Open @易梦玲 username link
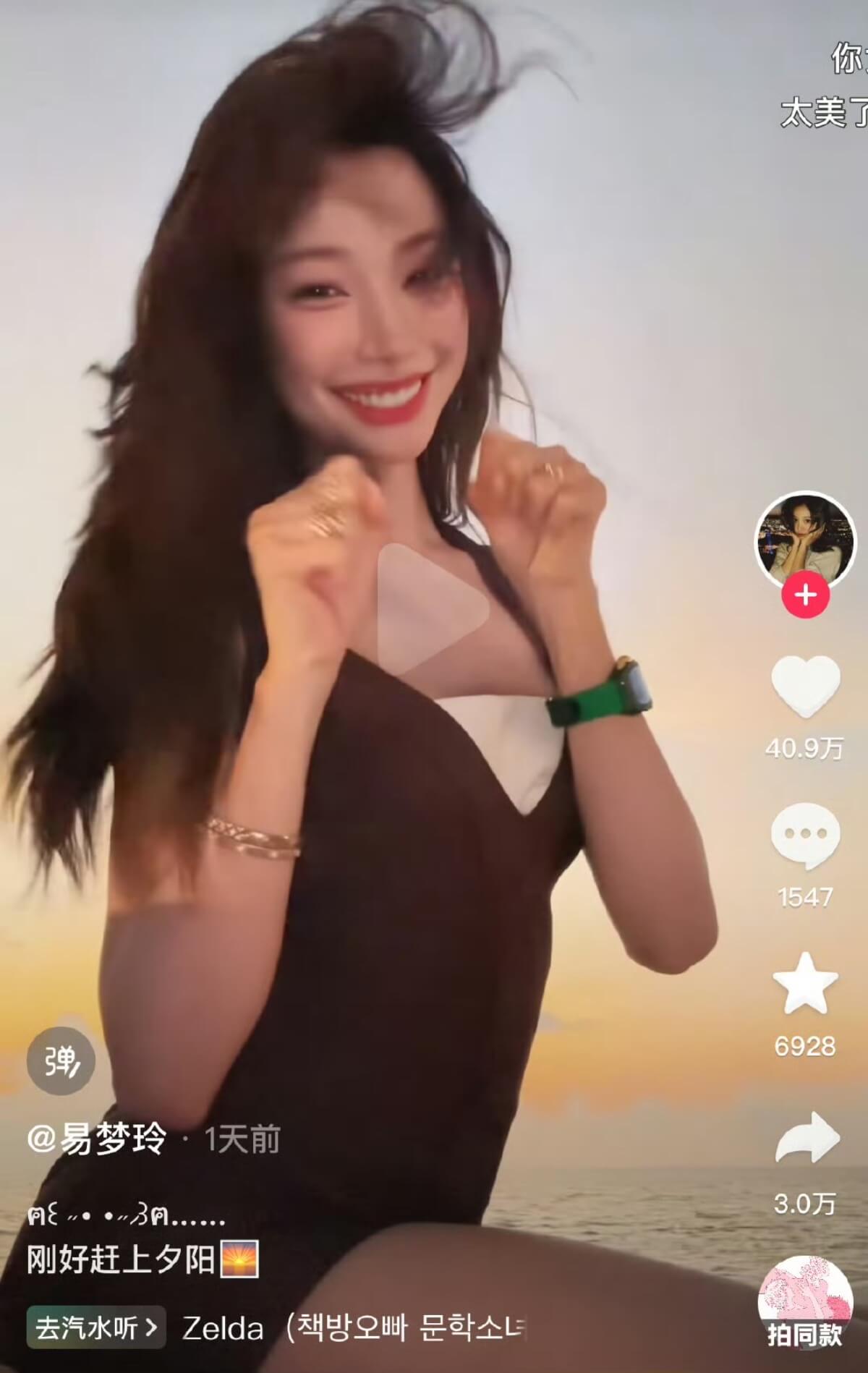The width and height of the screenshot is (868, 1373). coord(97,1139)
